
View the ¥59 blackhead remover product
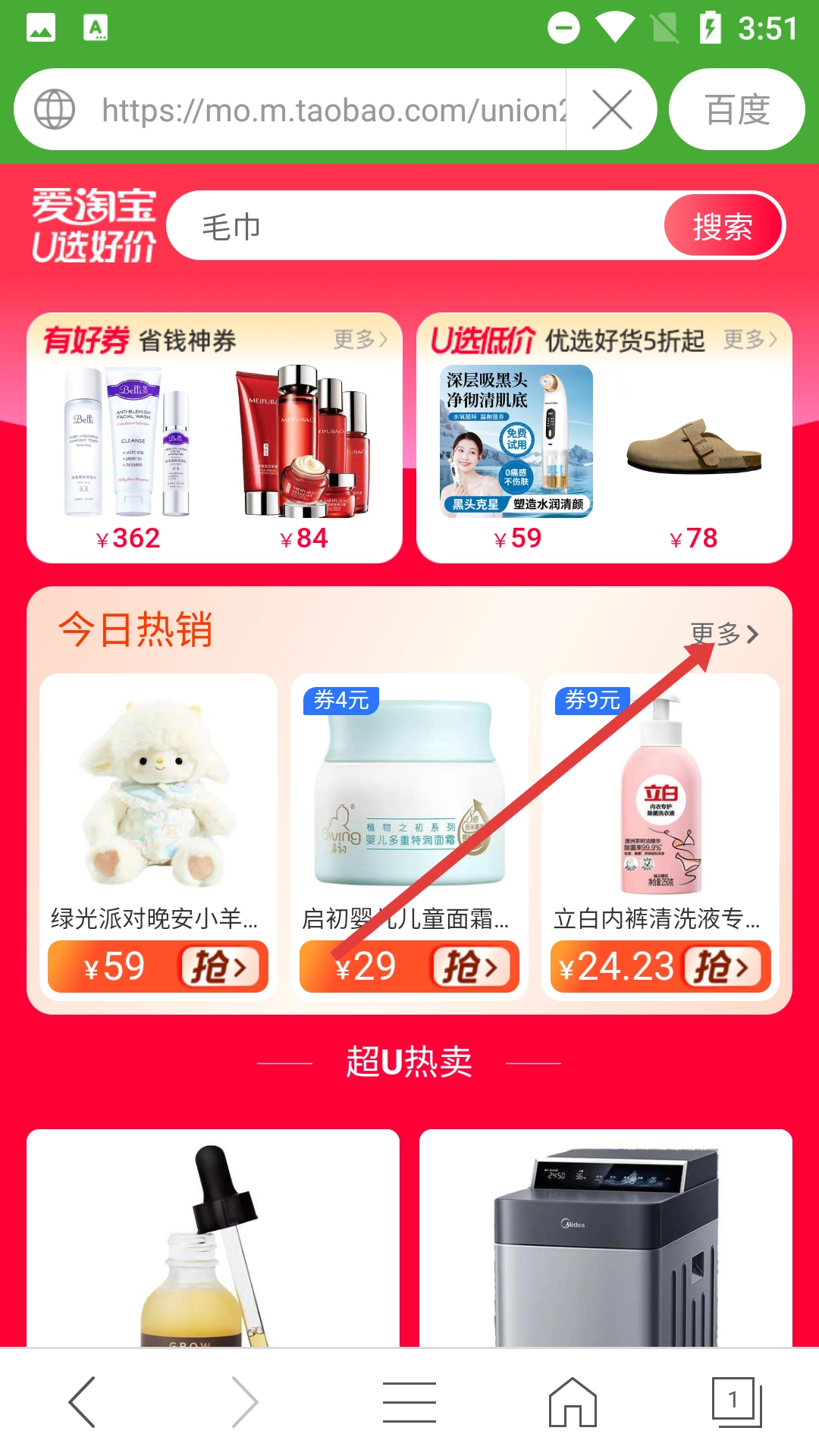(x=516, y=455)
